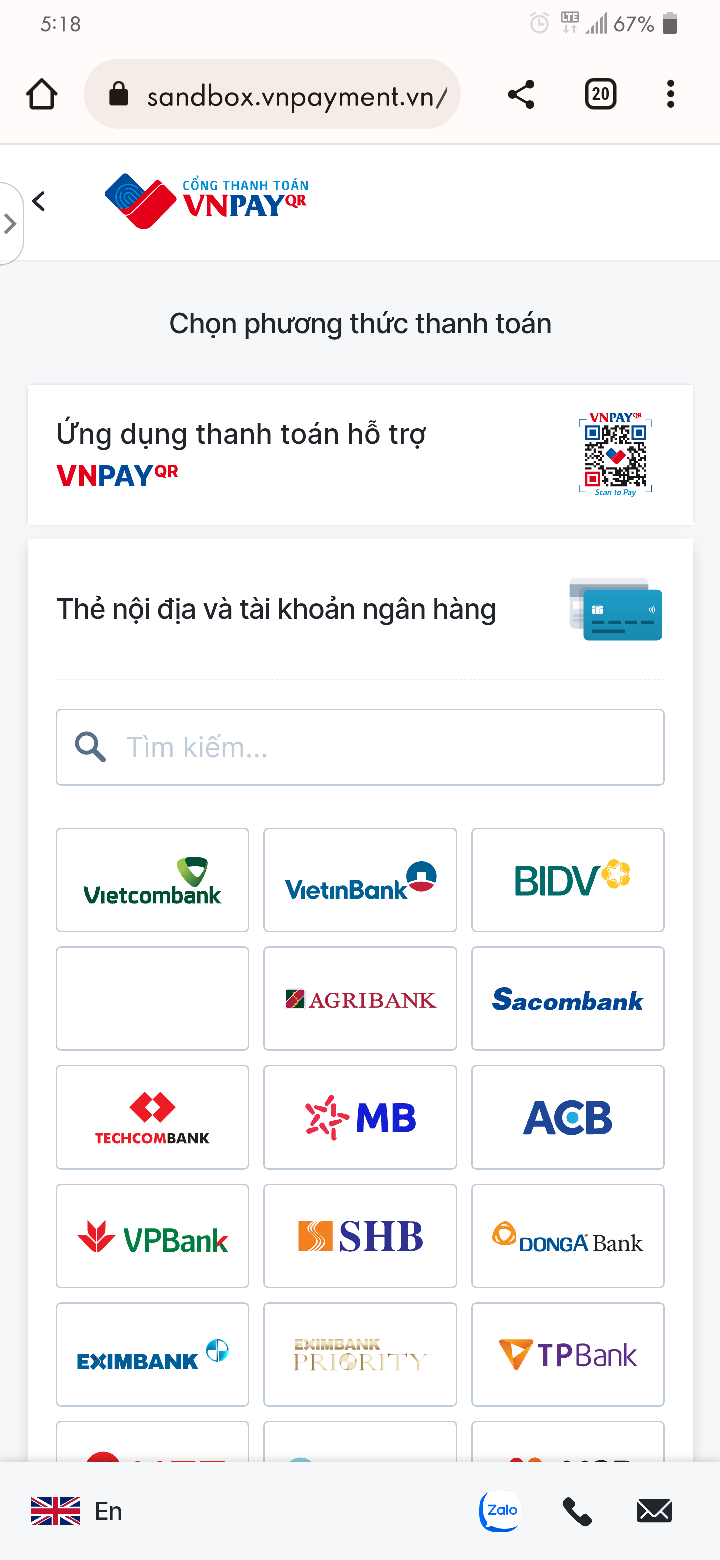This screenshot has height=1560, width=720.
Task: Select MB bank tile
Action: (360, 1117)
